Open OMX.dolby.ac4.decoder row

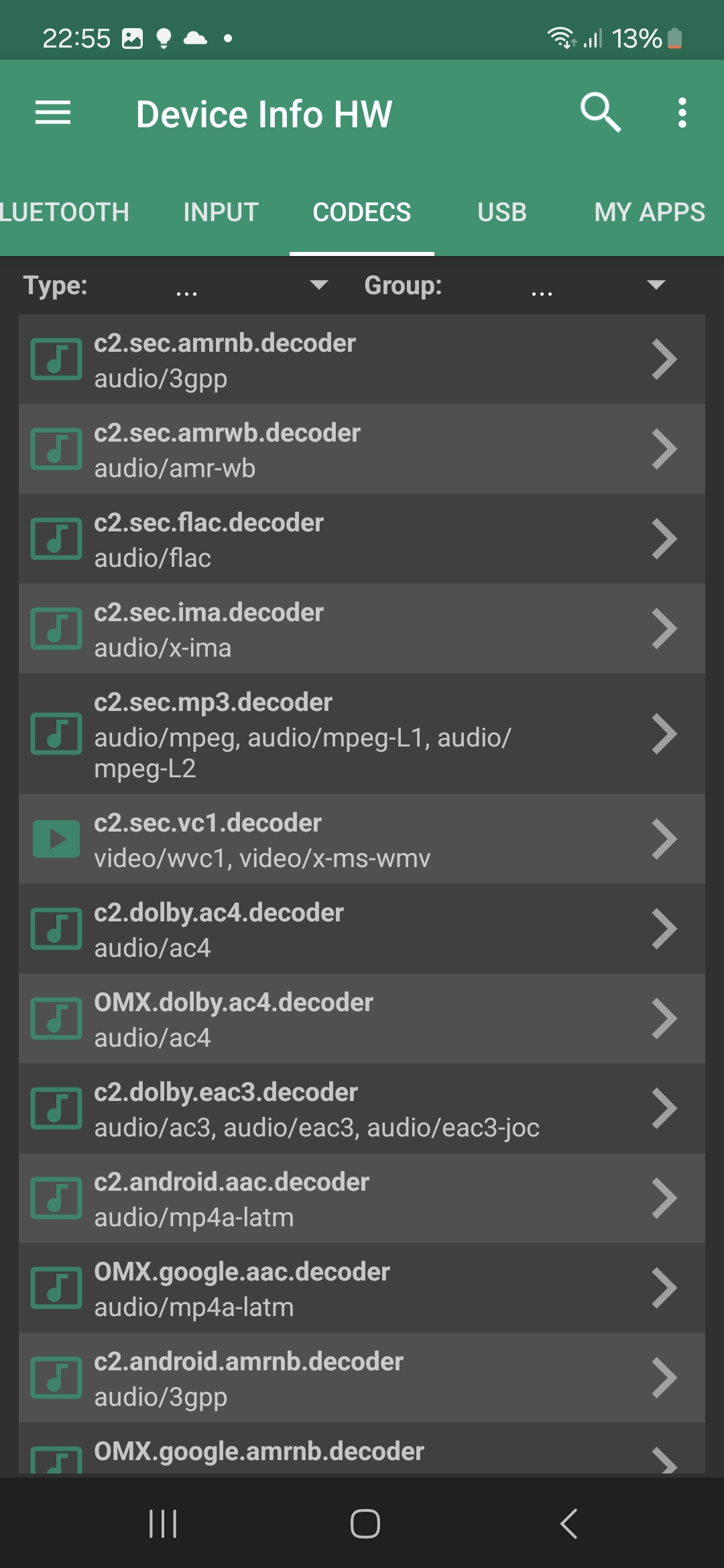(362, 1019)
